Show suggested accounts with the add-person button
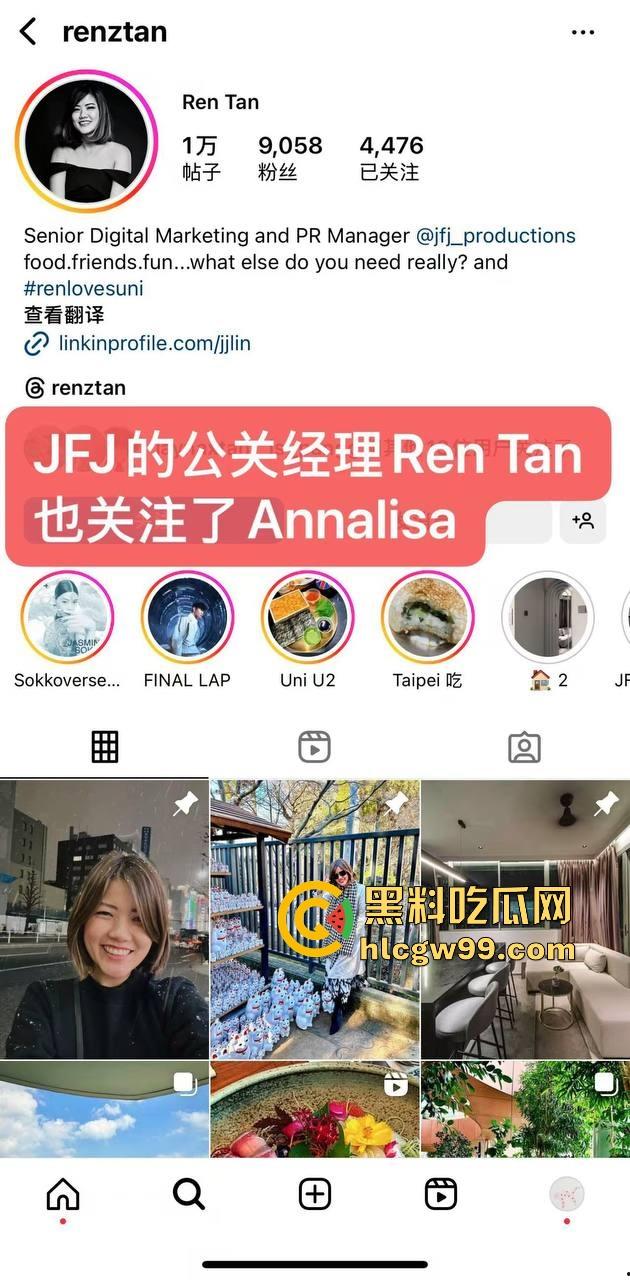 (583, 520)
